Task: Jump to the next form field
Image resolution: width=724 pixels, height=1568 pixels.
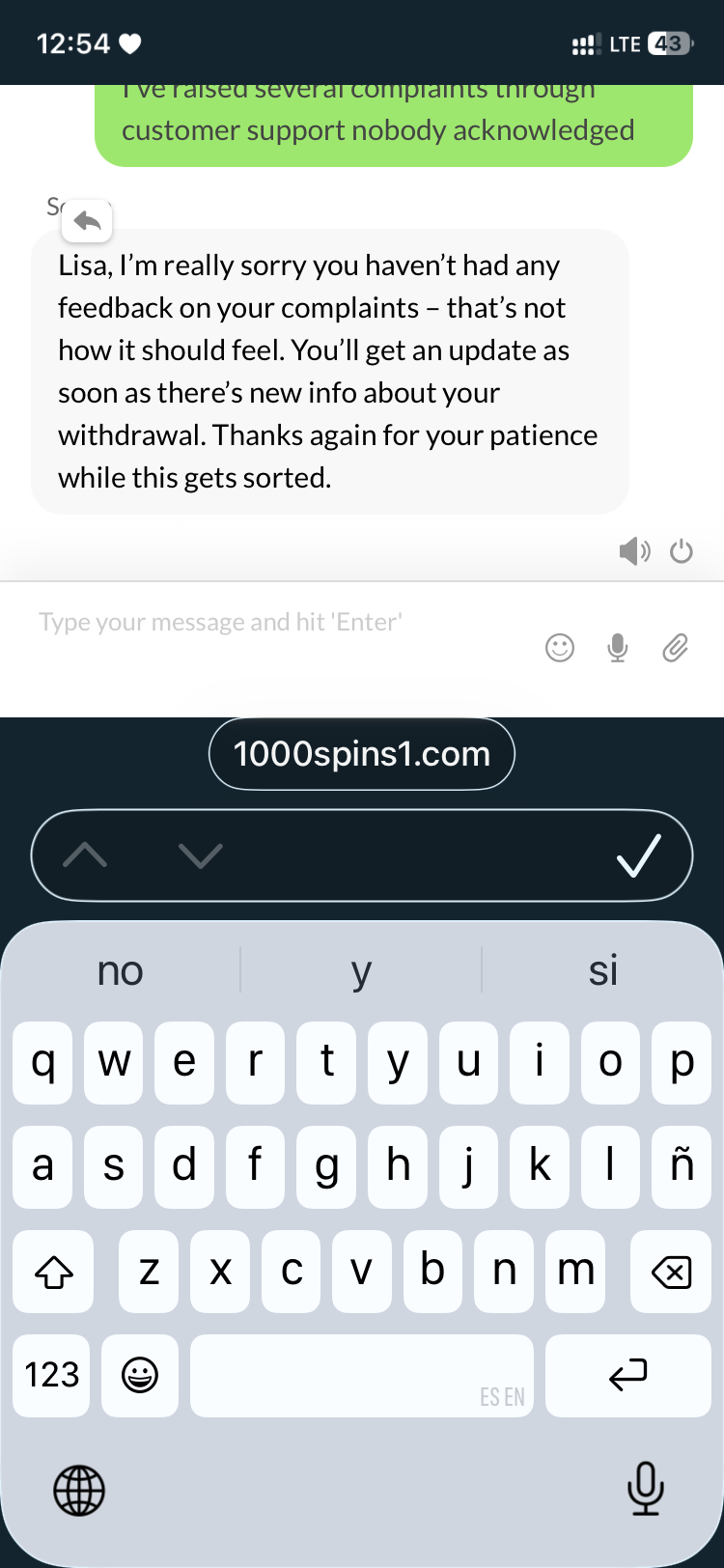Action: click(x=201, y=855)
